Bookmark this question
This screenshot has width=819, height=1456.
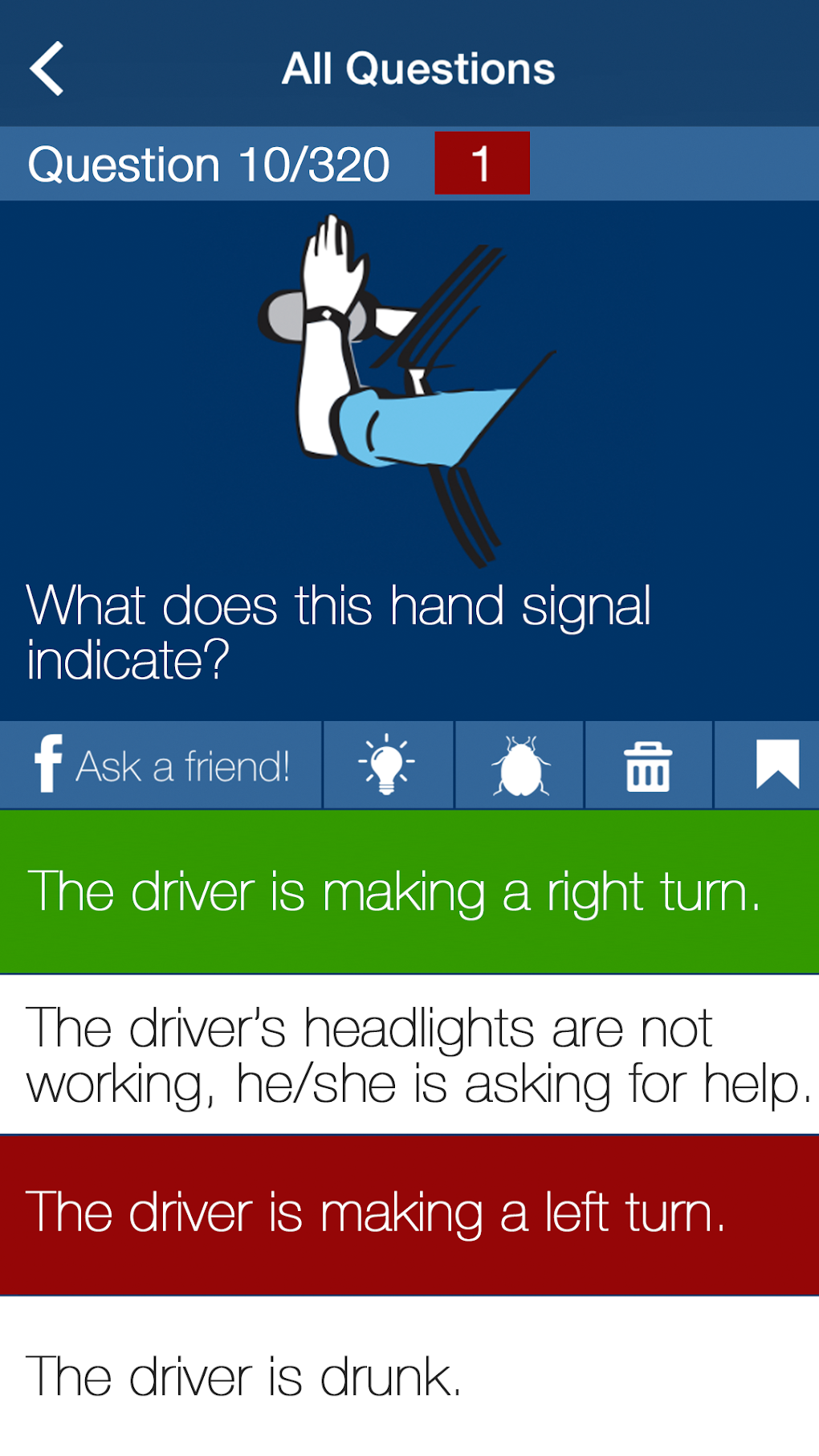click(776, 765)
